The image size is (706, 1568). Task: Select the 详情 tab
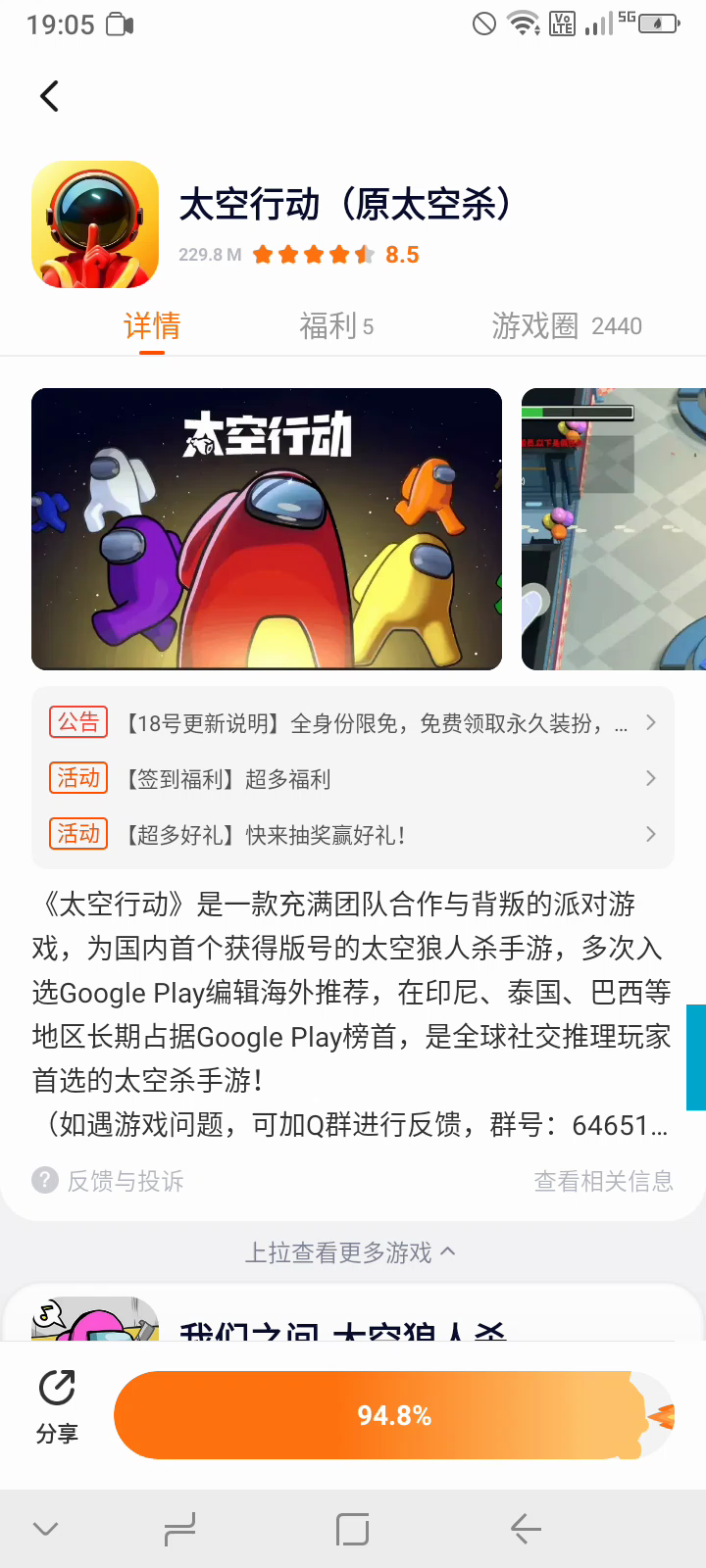(152, 325)
